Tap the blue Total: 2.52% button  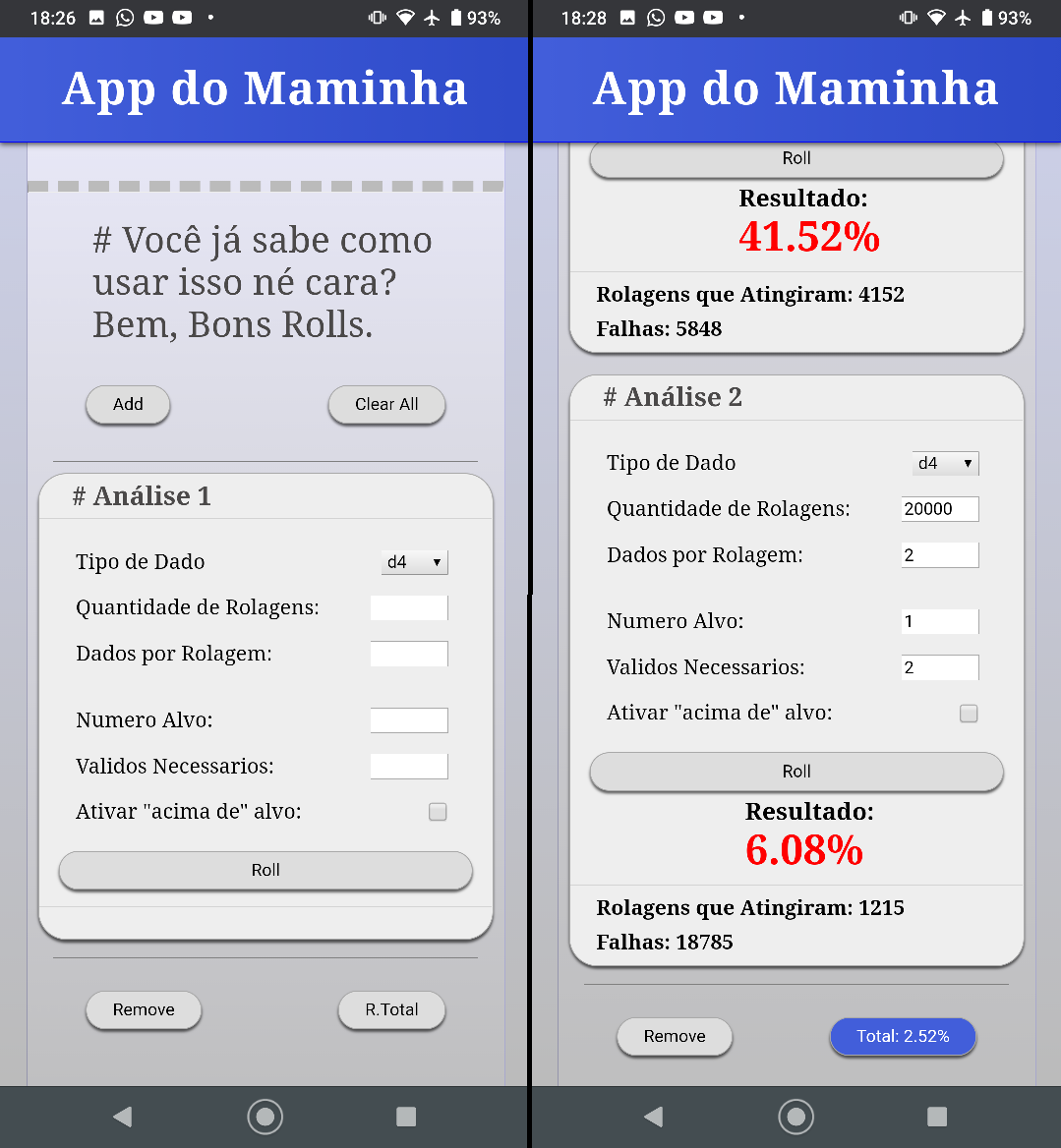pyautogui.click(x=903, y=1037)
